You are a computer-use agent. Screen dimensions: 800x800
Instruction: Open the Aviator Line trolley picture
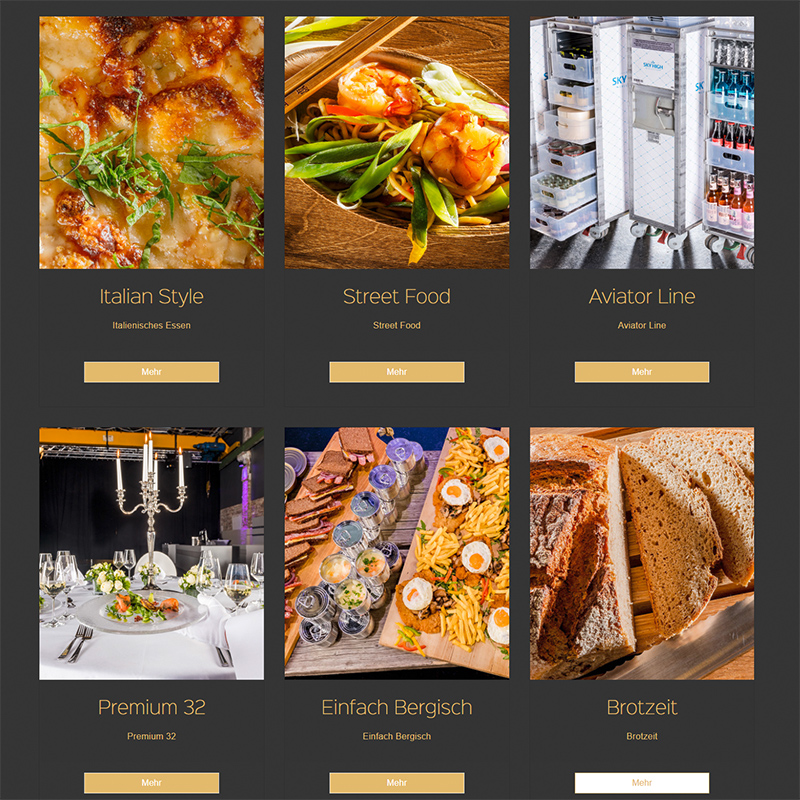pos(641,142)
